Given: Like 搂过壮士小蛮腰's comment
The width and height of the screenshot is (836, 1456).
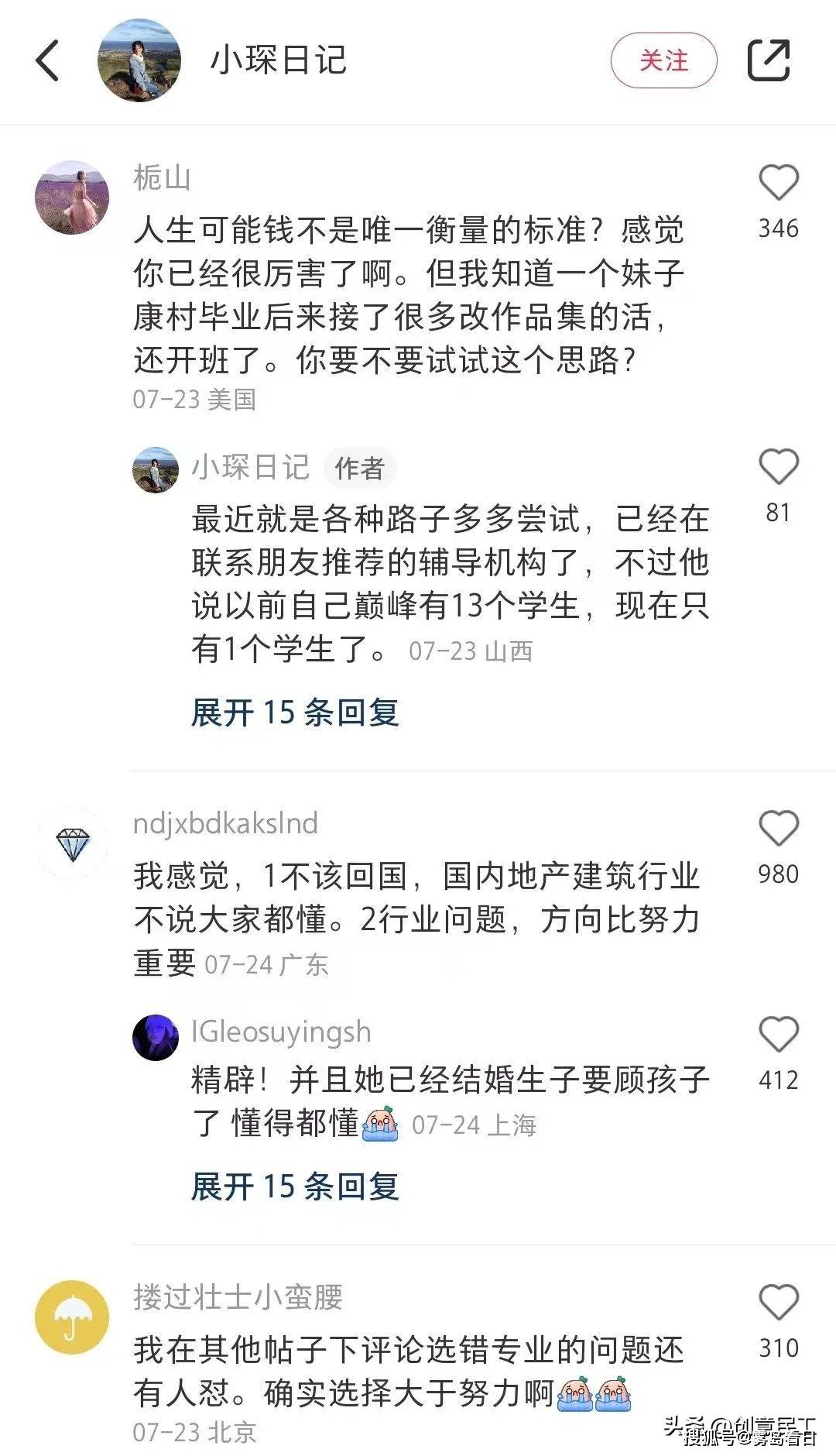Looking at the screenshot, I should point(778,1303).
